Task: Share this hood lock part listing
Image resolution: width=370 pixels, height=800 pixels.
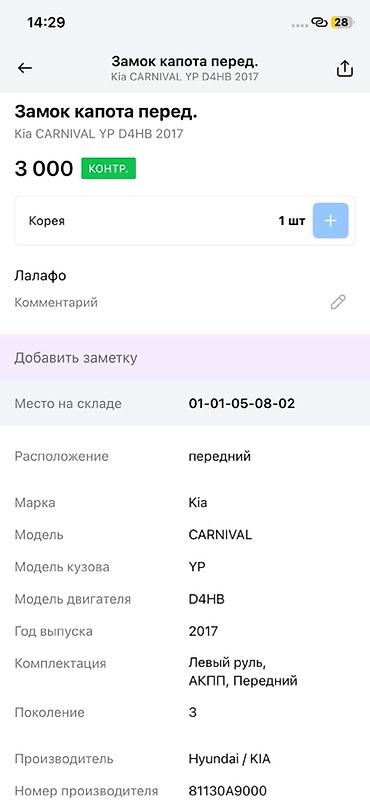Action: coord(345,68)
